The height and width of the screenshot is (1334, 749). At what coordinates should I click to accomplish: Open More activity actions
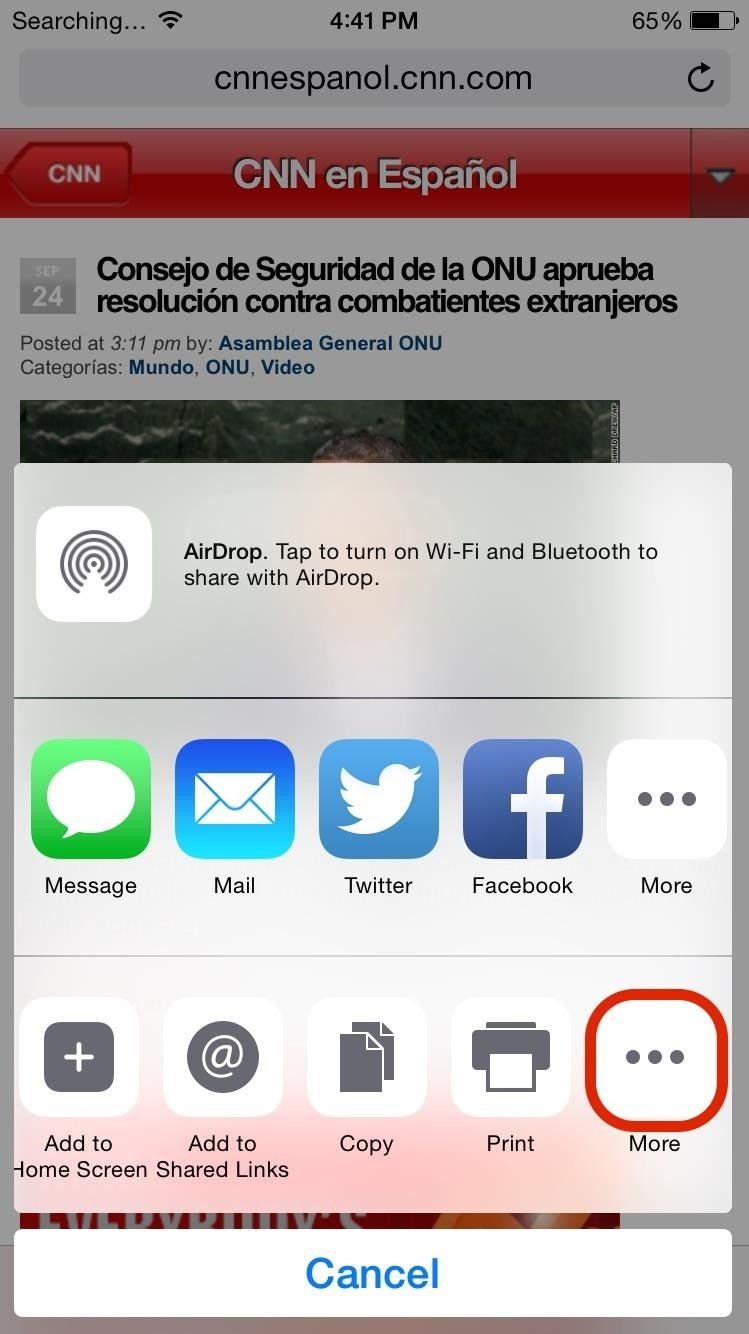654,1057
